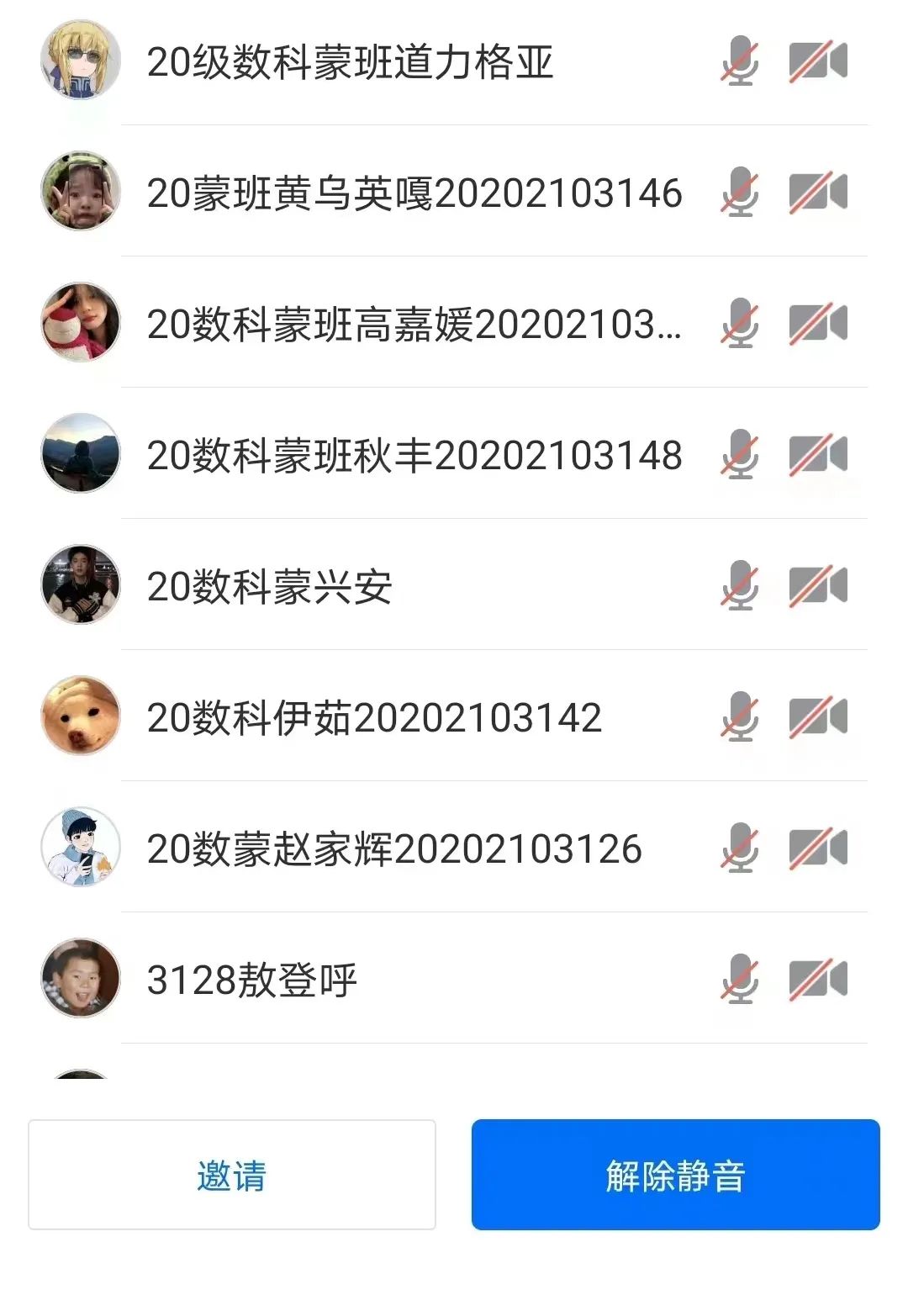The height and width of the screenshot is (1316, 908).
Task: Tap microphone icon for 20数蒙赵家辉20202103126
Action: pos(740,848)
